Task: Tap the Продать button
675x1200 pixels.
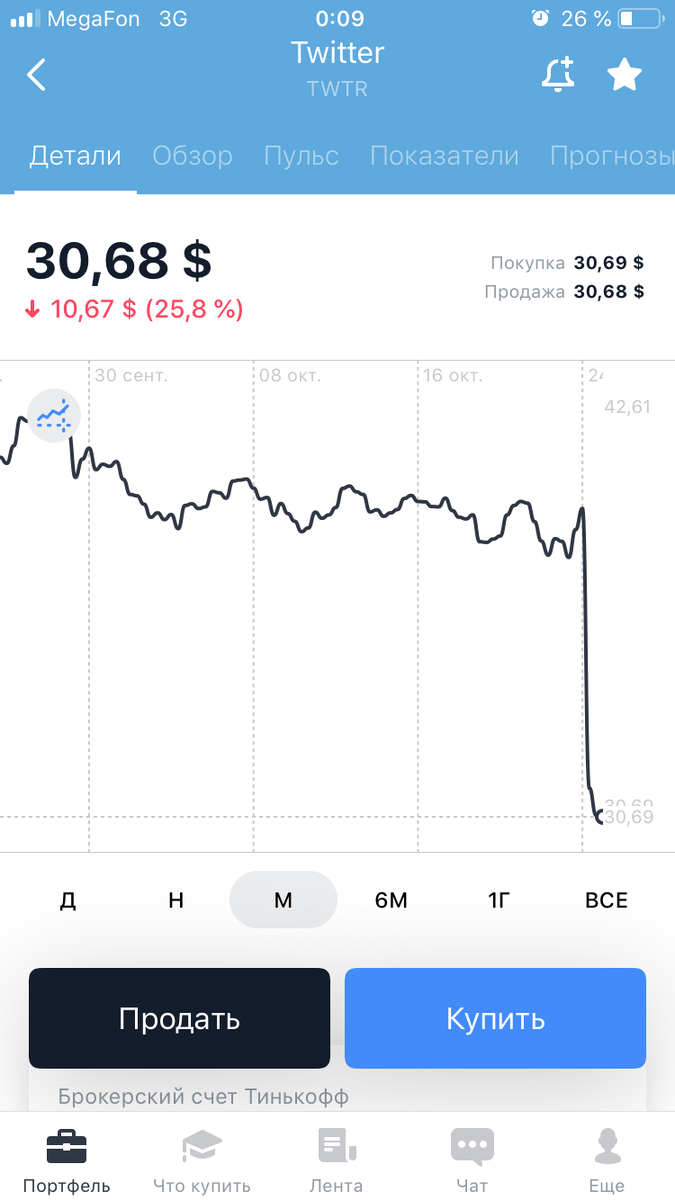Action: click(x=179, y=1018)
